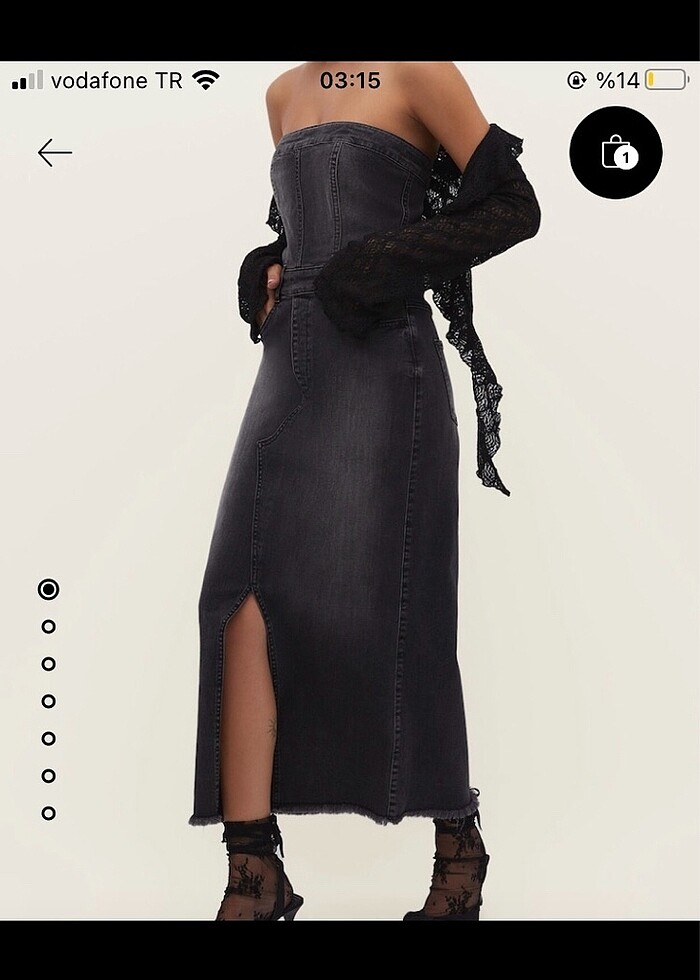Jump to the second product photo dot

(x=48, y=627)
